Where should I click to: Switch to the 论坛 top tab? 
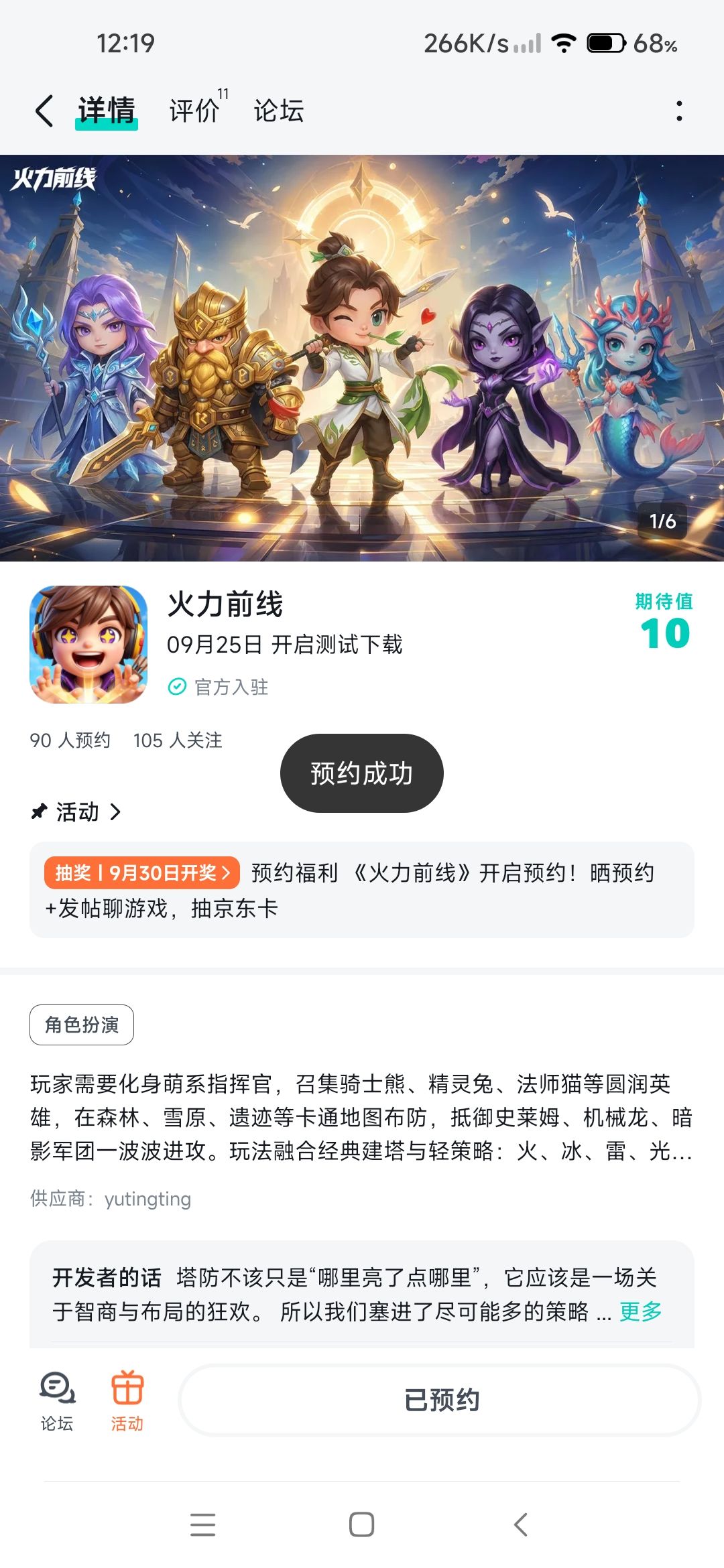coord(279,111)
